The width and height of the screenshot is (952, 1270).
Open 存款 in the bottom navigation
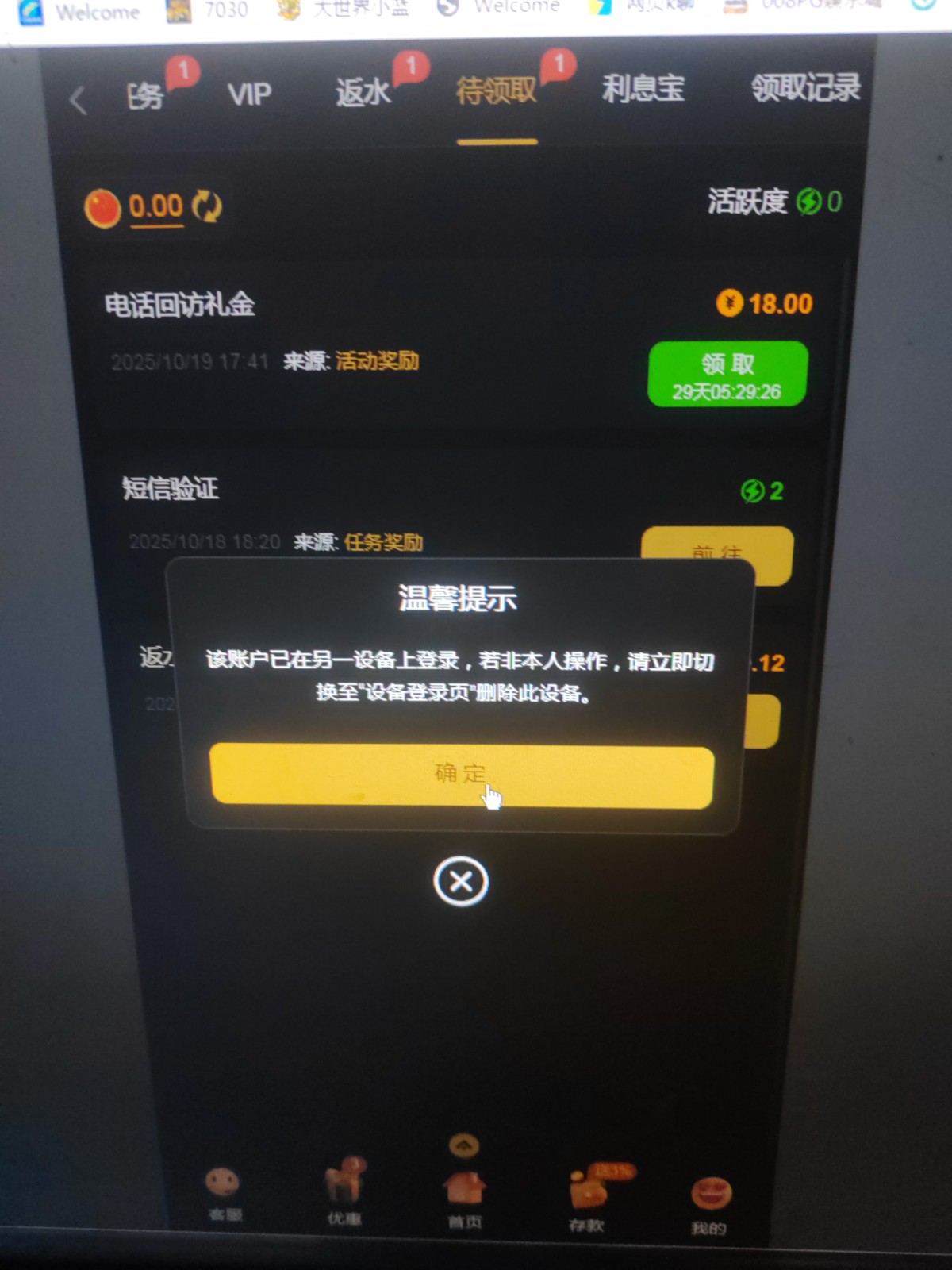[x=588, y=1199]
